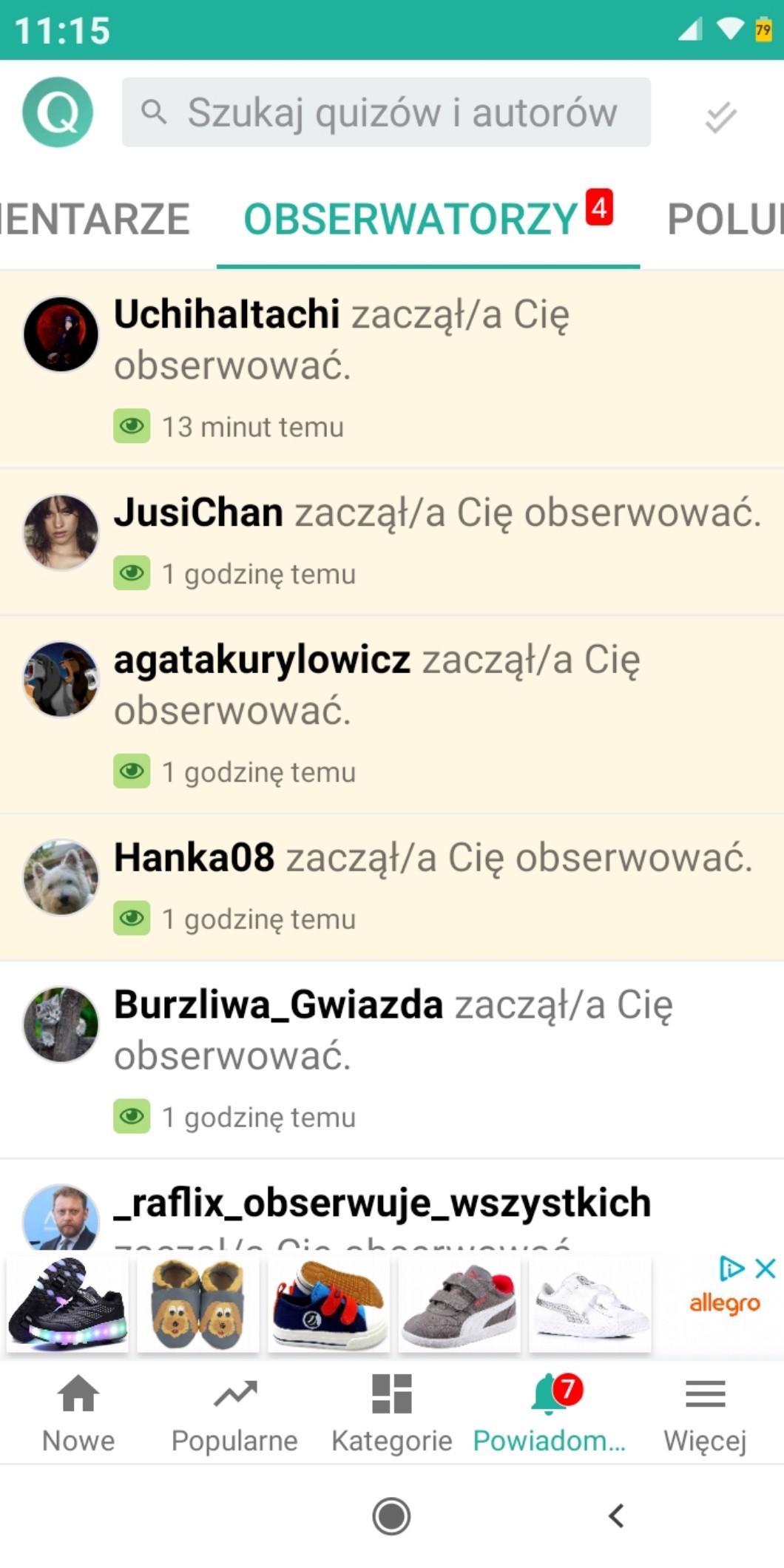Switch to the Popularne tab

pyautogui.click(x=234, y=1413)
